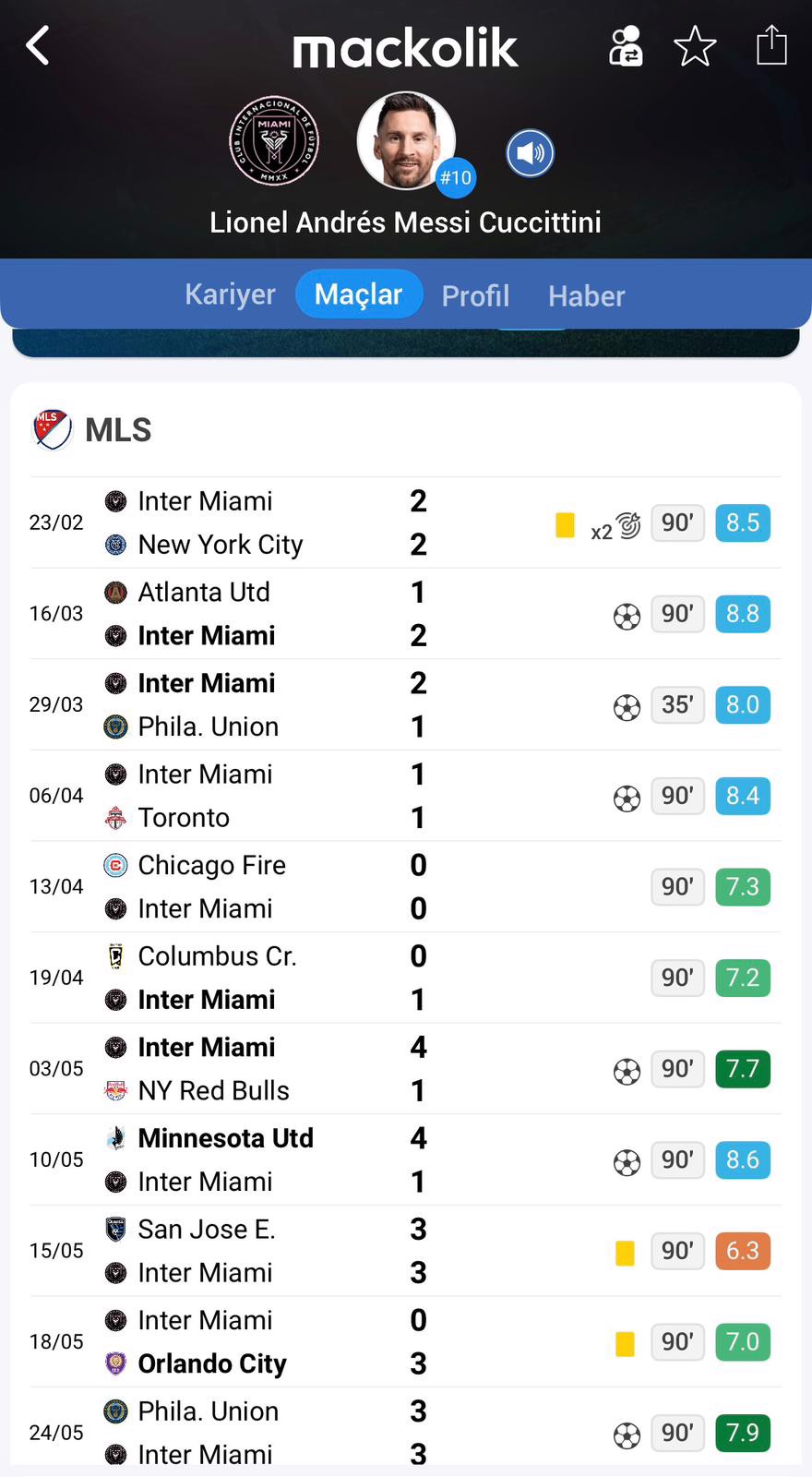
Task: View the 29/03 Inter Miami vs Phila. Union match
Action: click(277, 704)
